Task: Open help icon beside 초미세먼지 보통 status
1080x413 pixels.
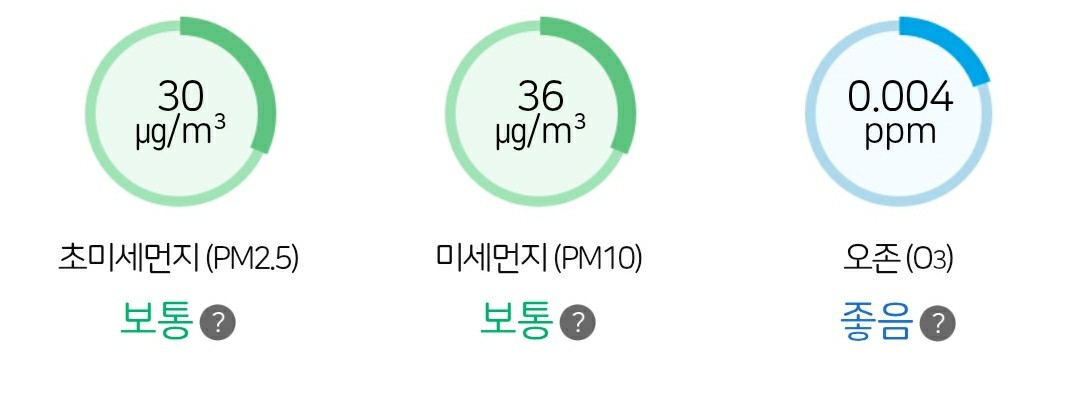Action: click(x=218, y=323)
